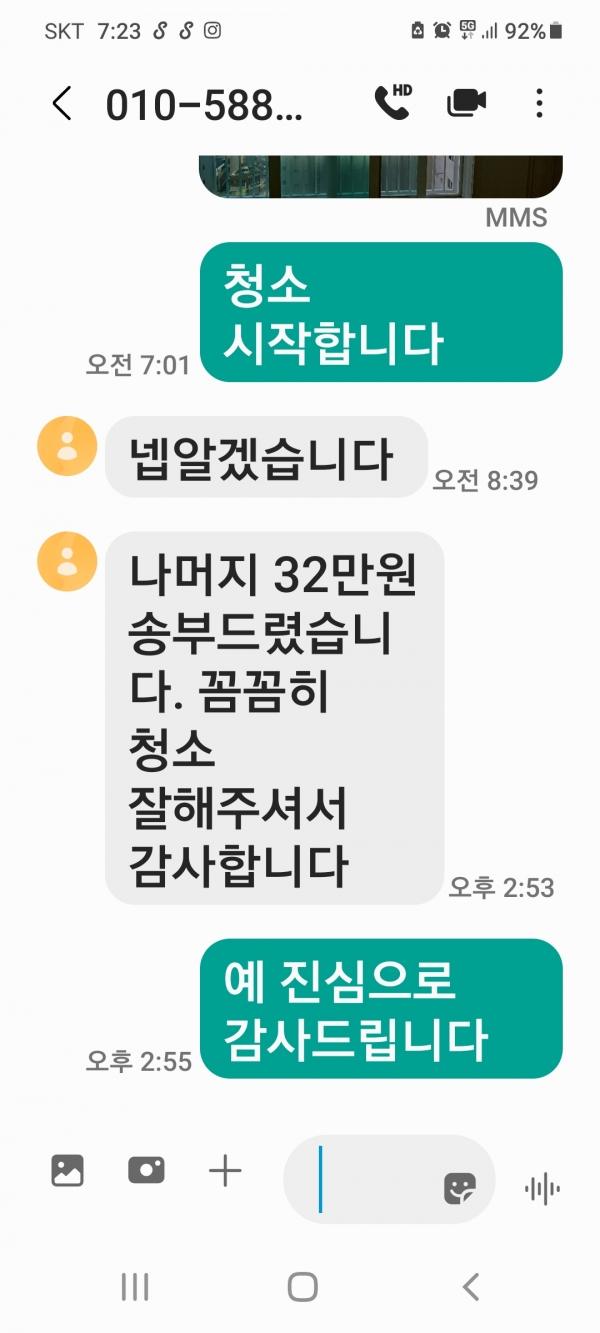Open the overflow menu
The width and height of the screenshot is (600, 1333).
539,102
